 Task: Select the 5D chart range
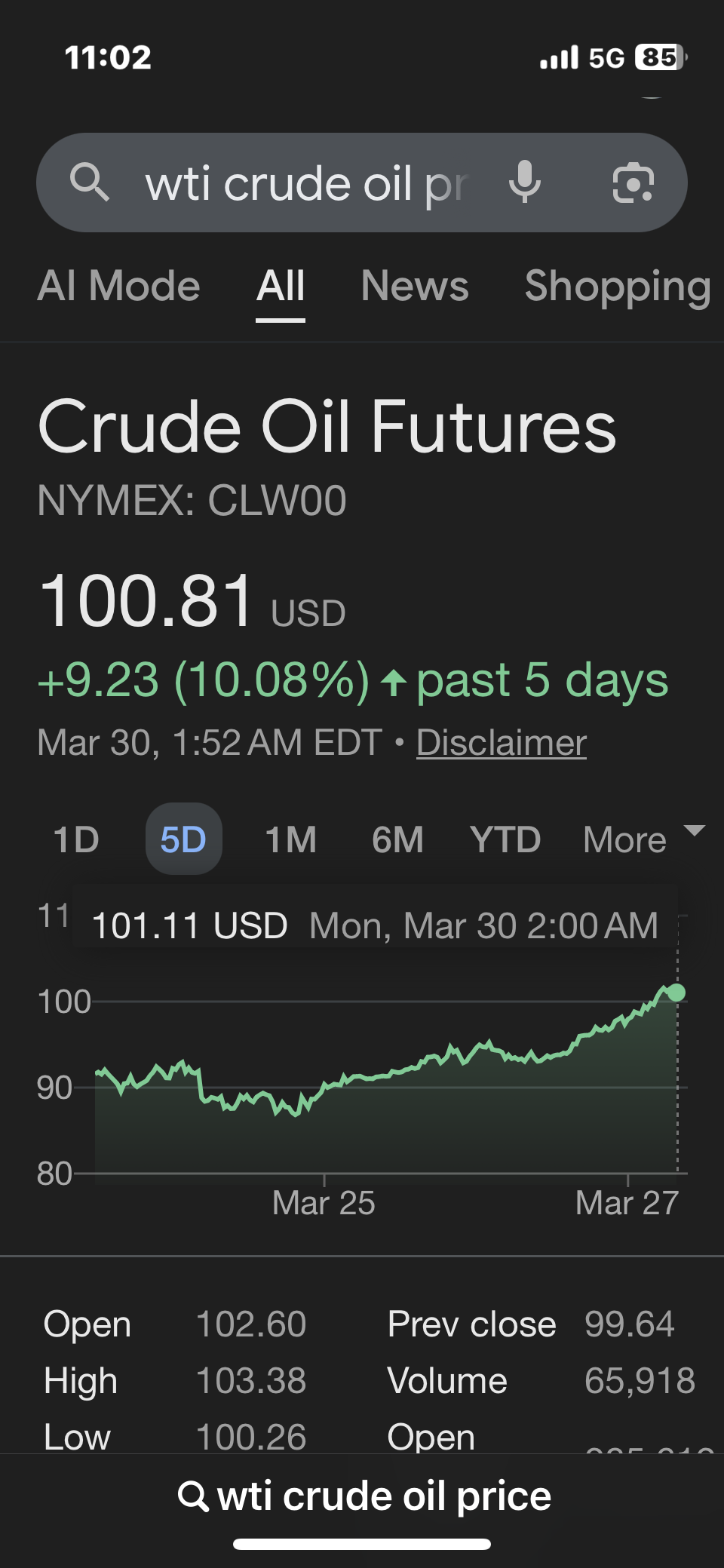(183, 839)
